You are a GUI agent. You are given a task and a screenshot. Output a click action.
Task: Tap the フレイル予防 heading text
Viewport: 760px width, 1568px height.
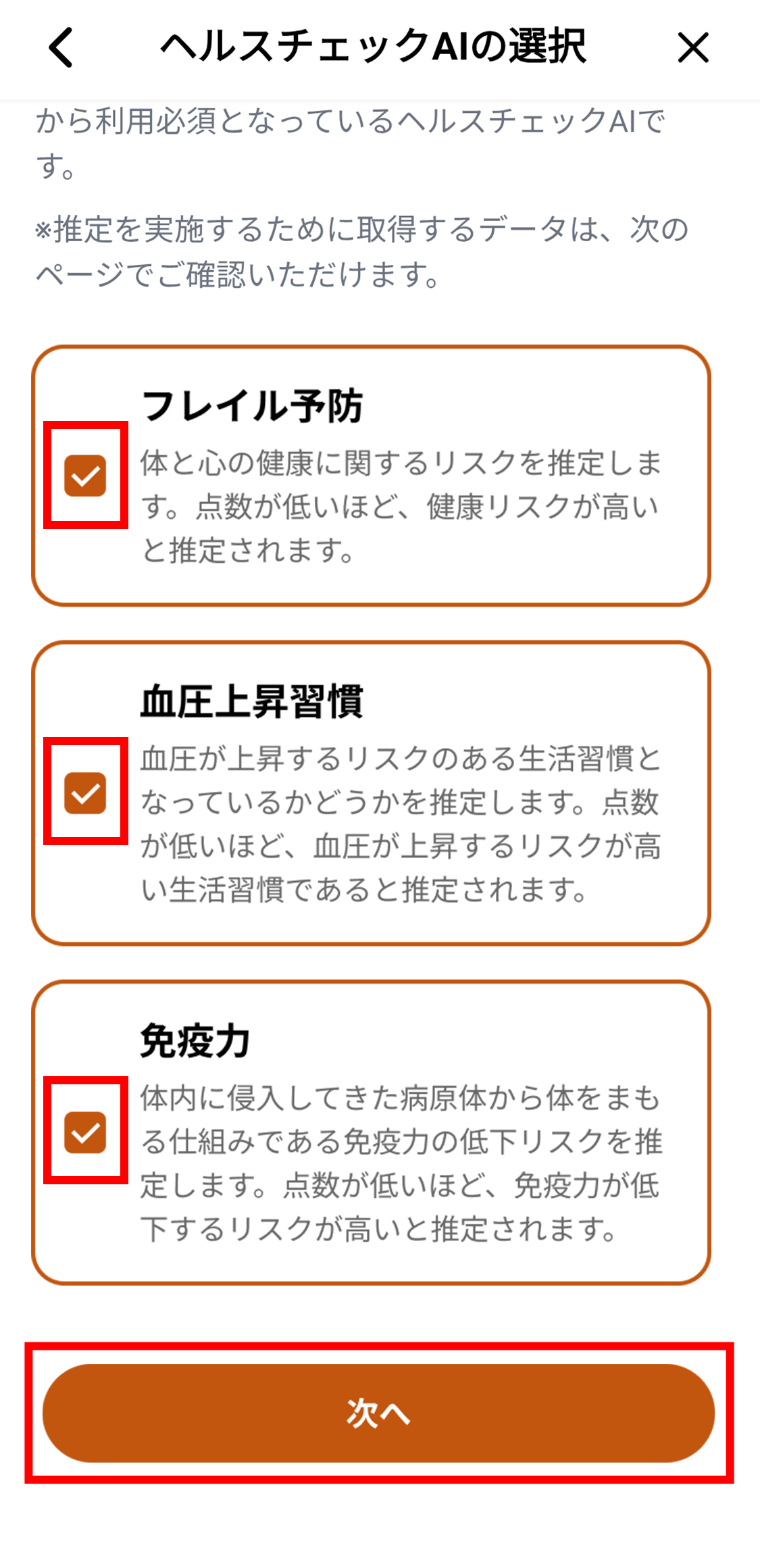pos(257,403)
